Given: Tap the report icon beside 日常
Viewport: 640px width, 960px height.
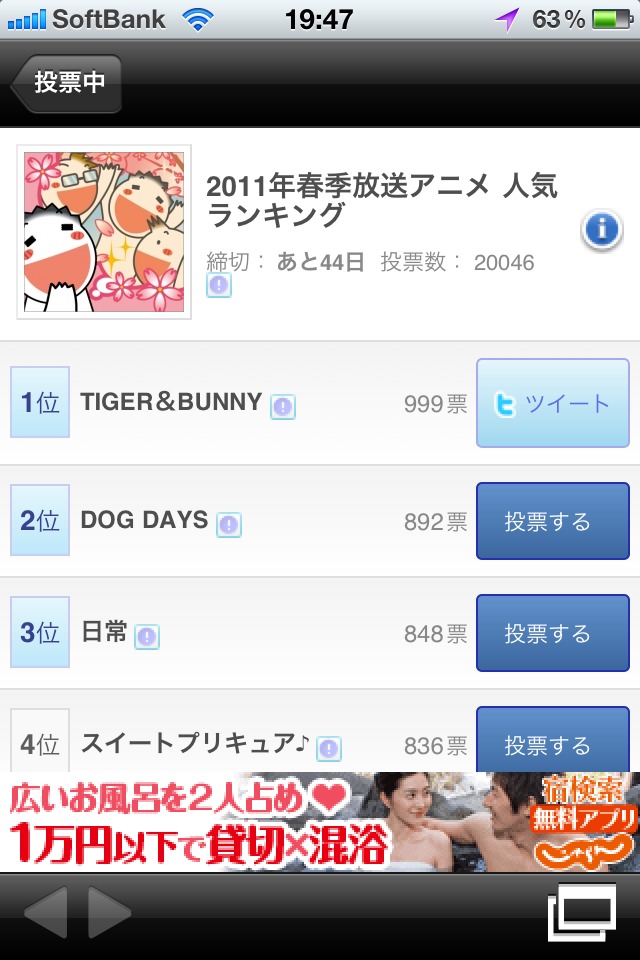Looking at the screenshot, I should tap(147, 636).
